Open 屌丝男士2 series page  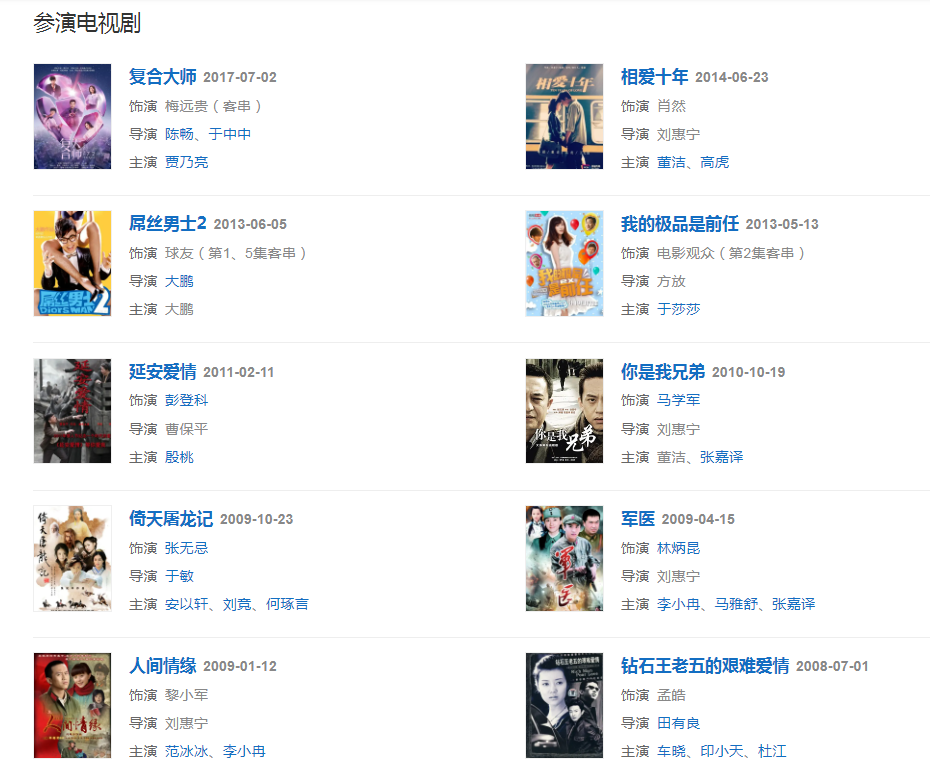[167, 224]
